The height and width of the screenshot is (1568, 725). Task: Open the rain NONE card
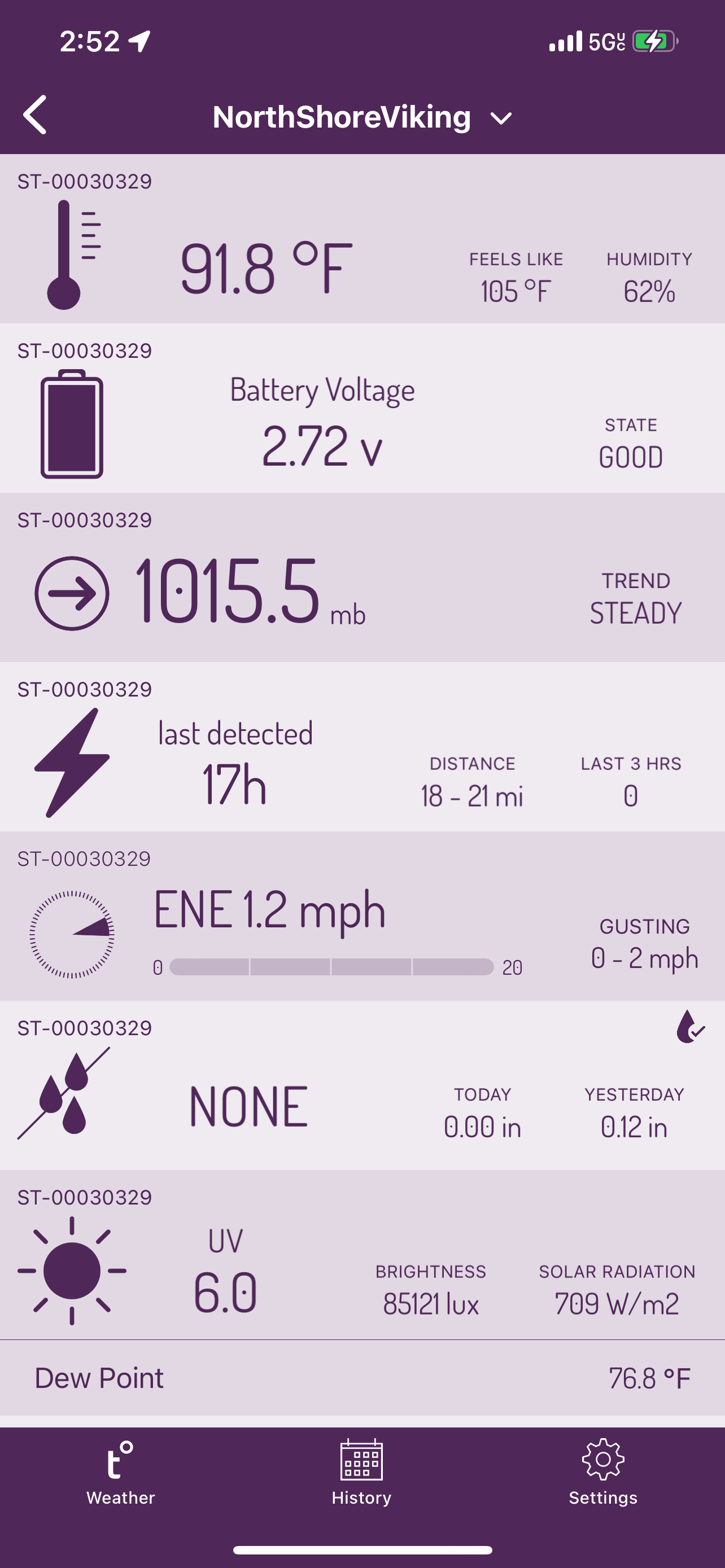click(362, 1085)
